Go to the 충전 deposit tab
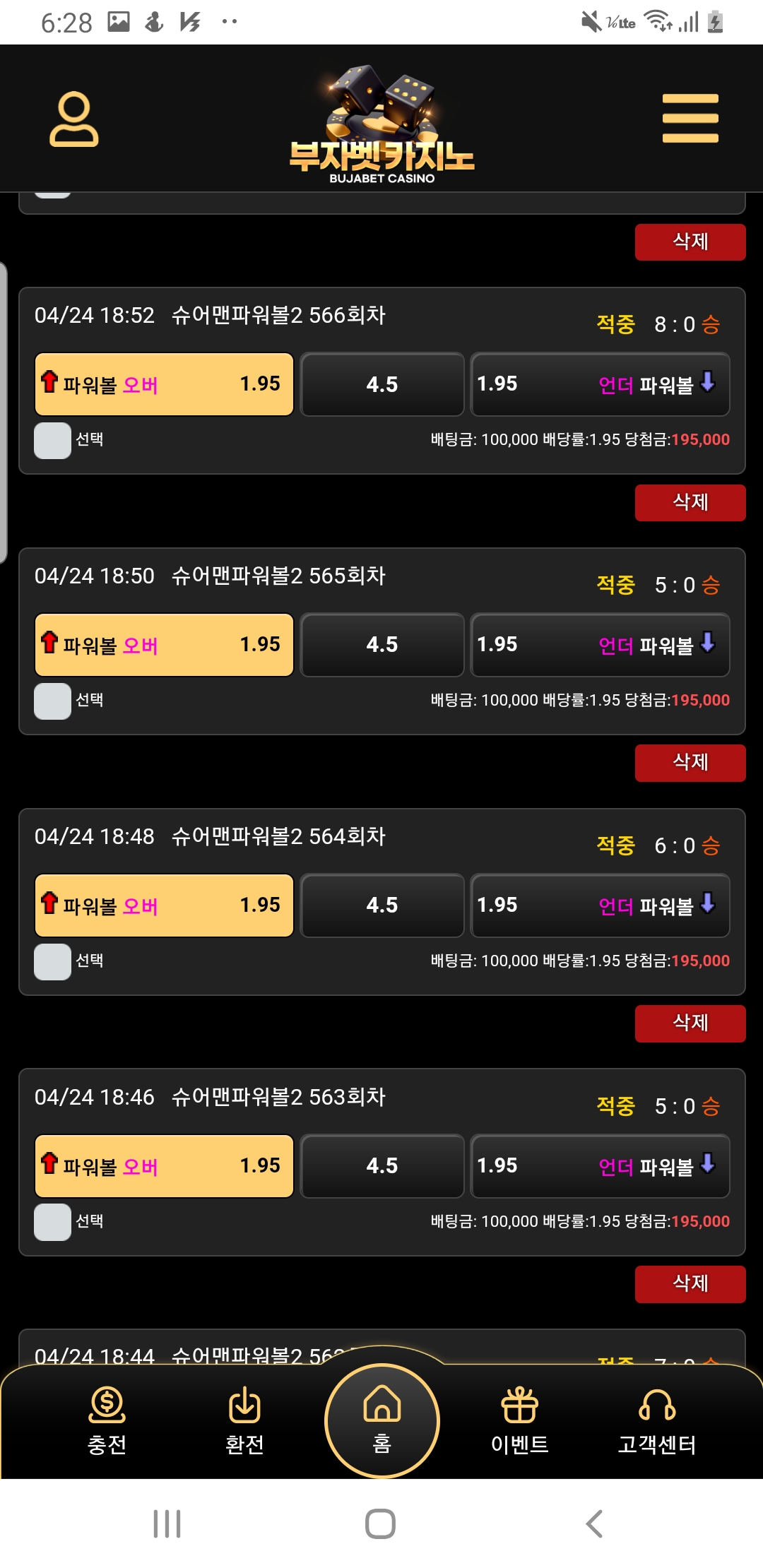Screen dimensions: 763x1568 pos(107,1421)
